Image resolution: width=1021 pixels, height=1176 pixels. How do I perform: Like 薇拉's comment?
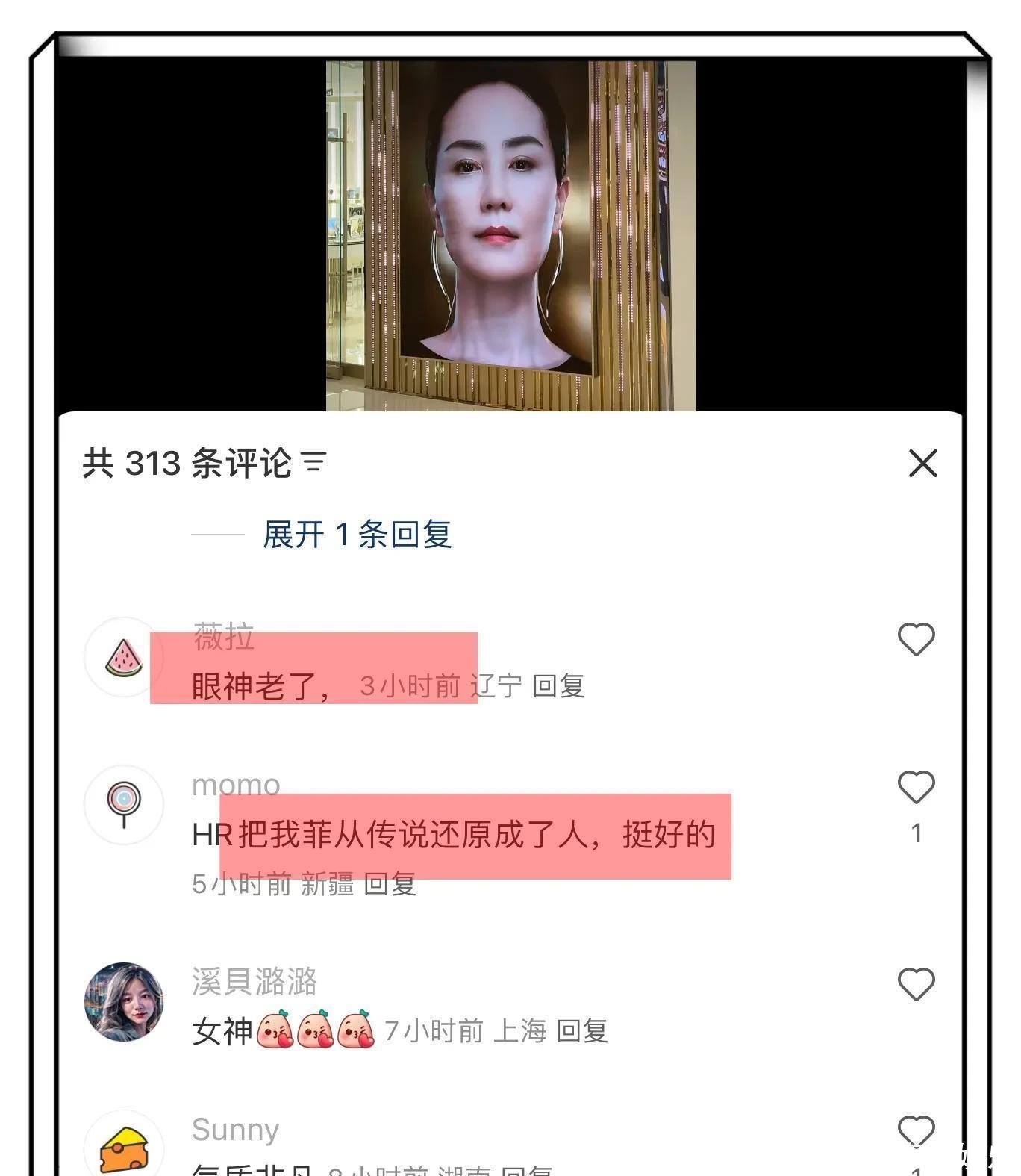916,640
